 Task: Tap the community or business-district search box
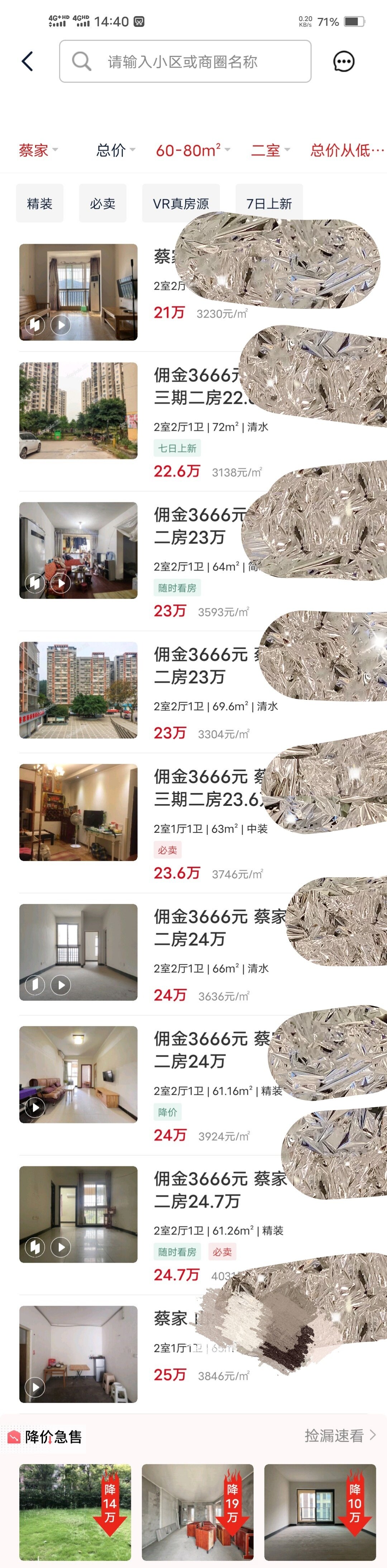(x=185, y=62)
